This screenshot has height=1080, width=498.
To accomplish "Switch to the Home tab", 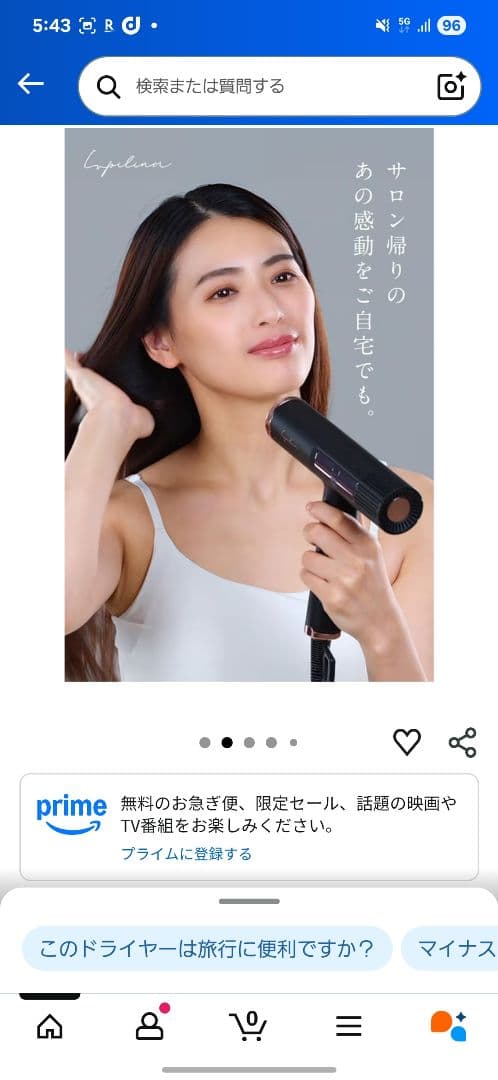I will tap(50, 1026).
